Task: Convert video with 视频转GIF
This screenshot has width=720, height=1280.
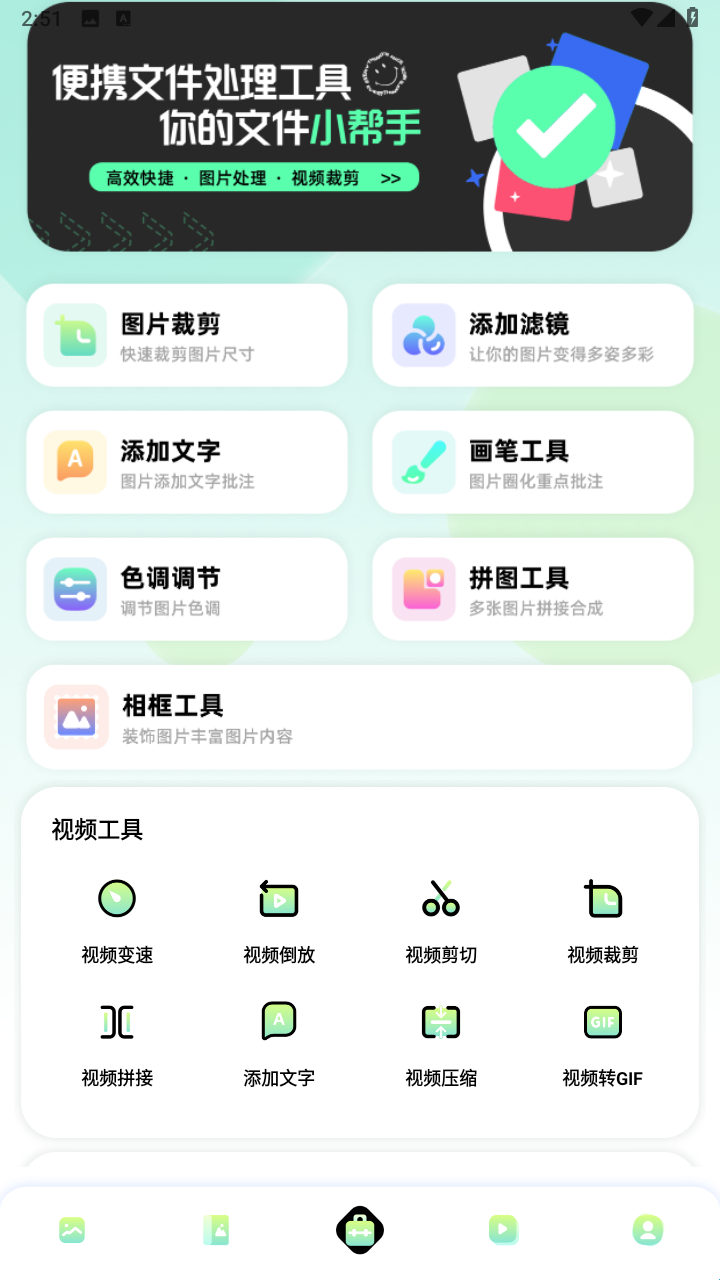Action: (x=603, y=1043)
